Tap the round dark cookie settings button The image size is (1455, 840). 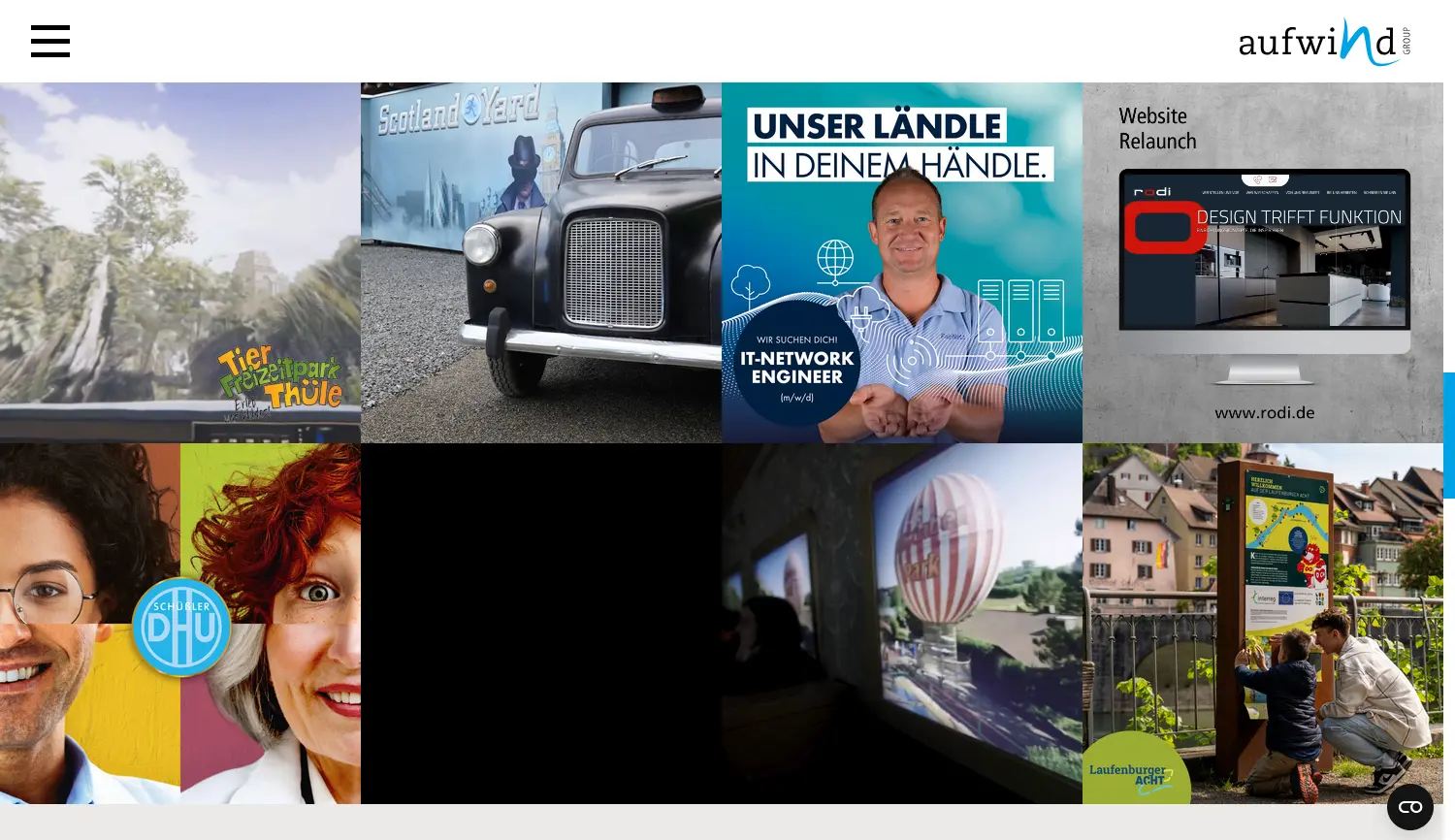1410,807
